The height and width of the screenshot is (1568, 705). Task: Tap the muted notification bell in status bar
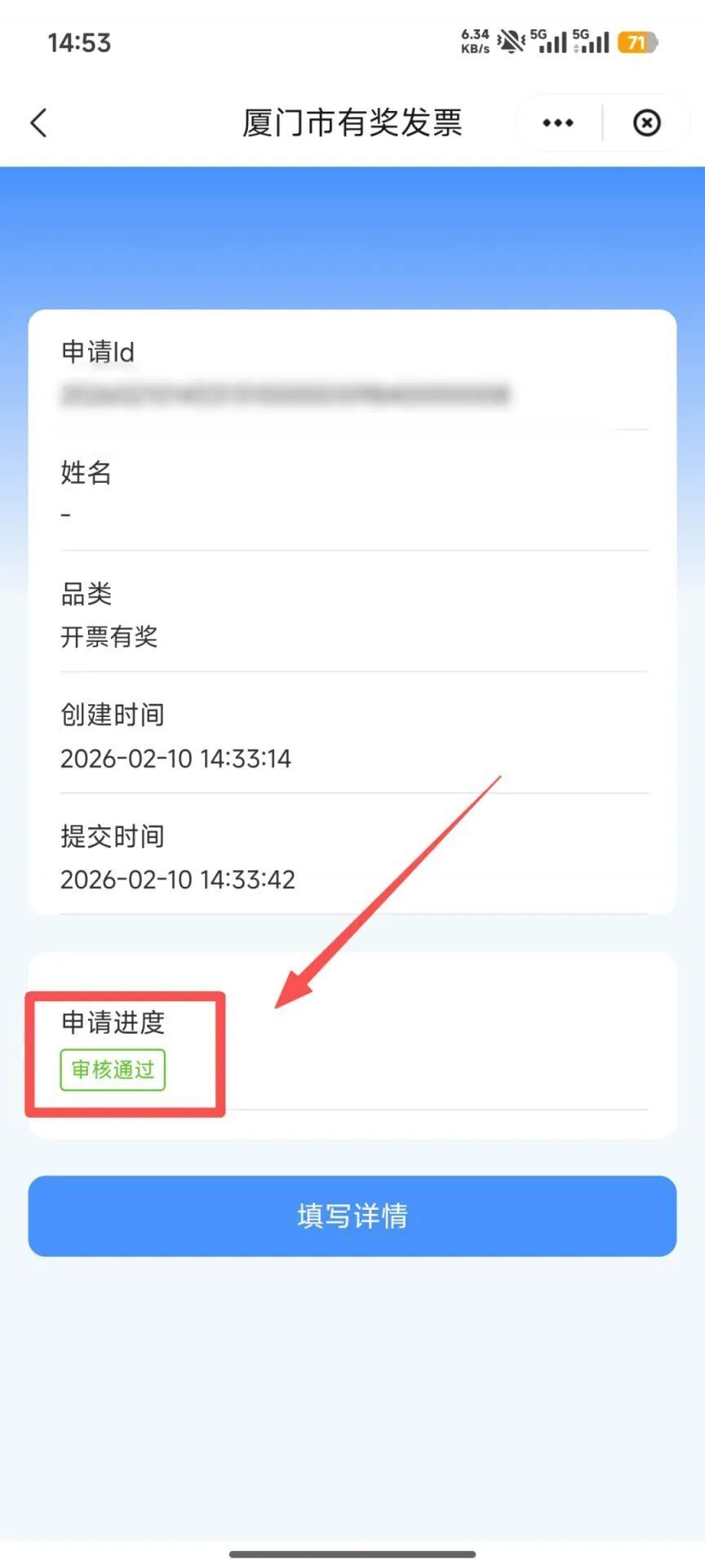(511, 41)
